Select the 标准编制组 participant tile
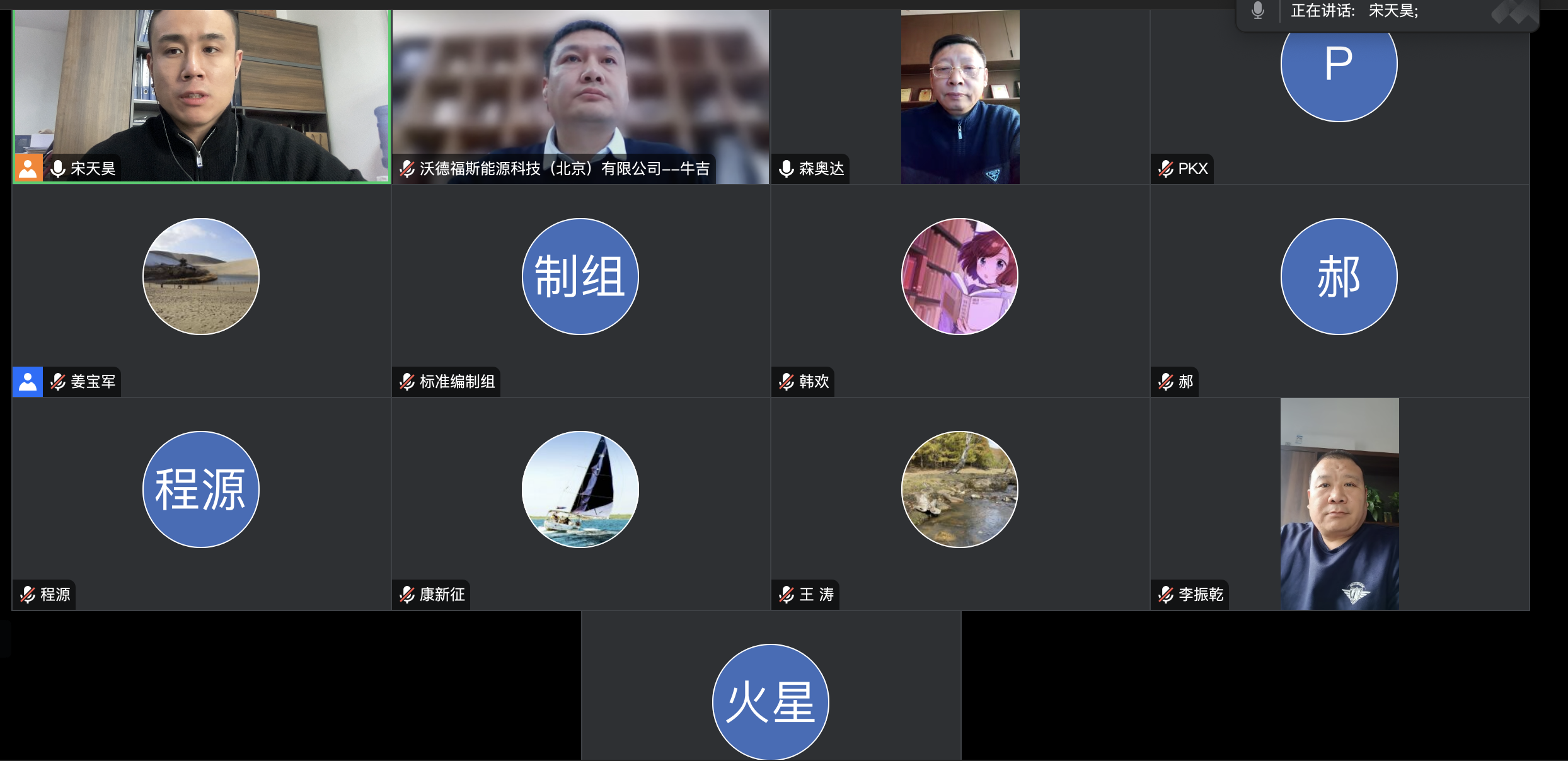Image resolution: width=1568 pixels, height=761 pixels. pyautogui.click(x=580, y=290)
